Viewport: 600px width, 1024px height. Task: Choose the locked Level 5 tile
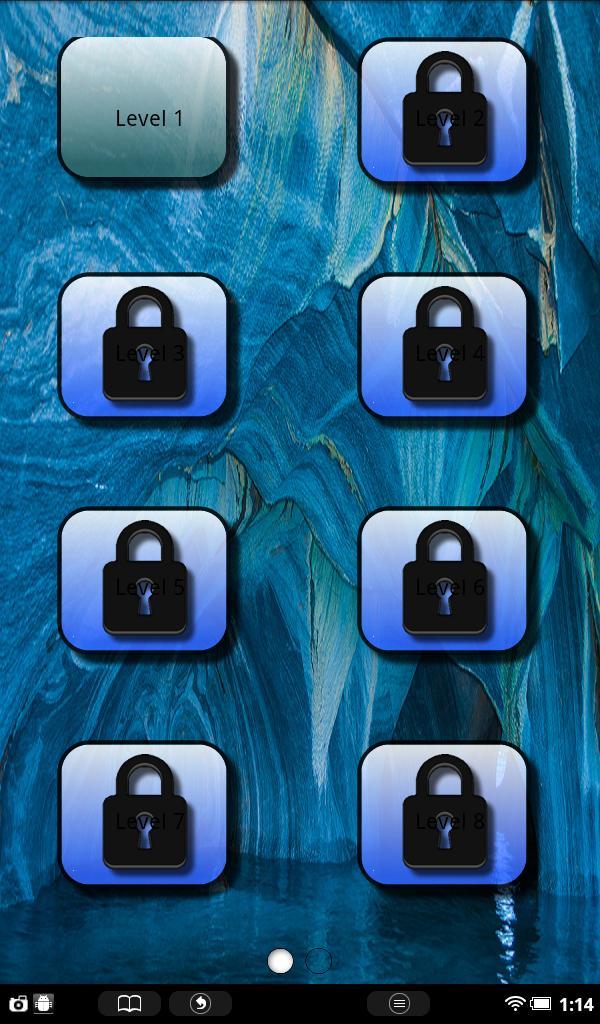(143, 579)
